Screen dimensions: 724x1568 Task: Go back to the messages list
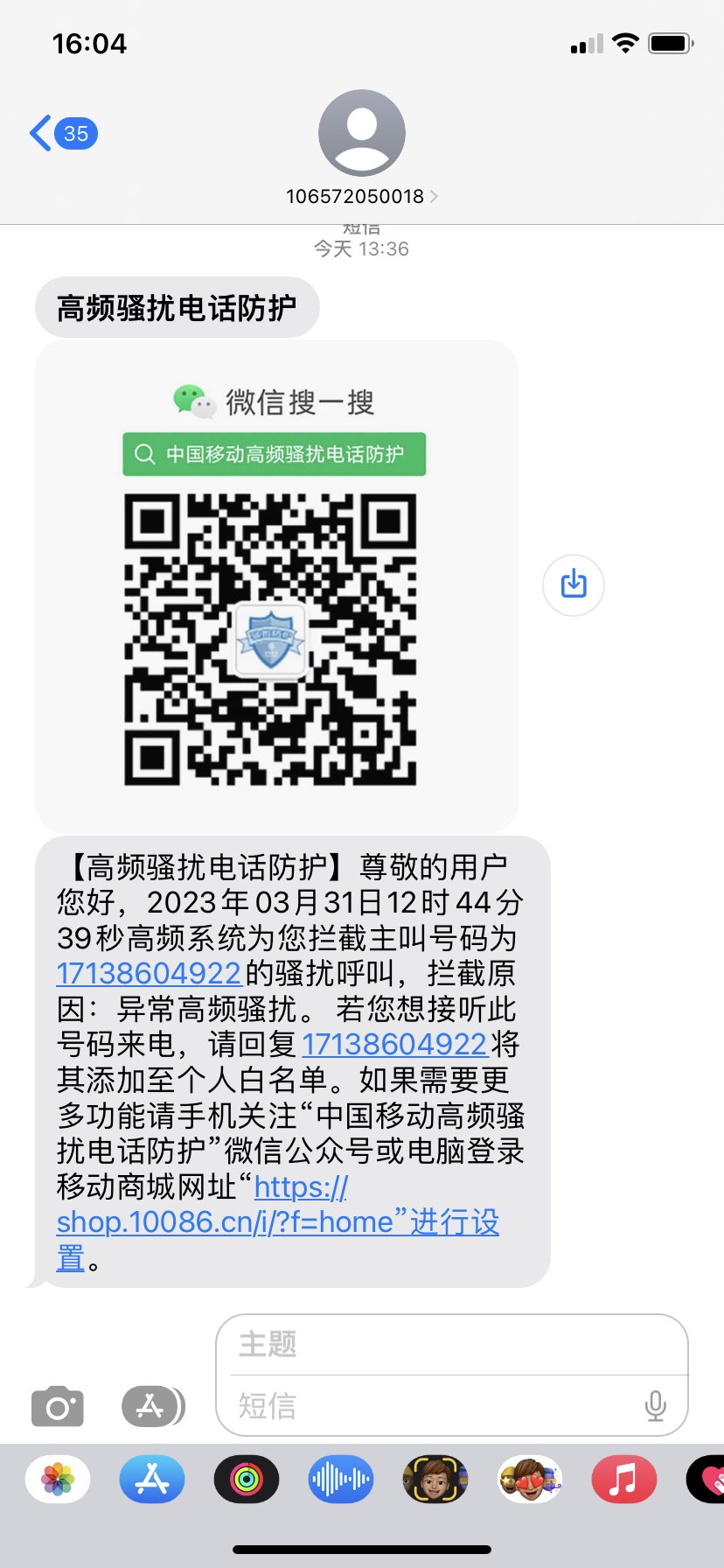point(61,134)
